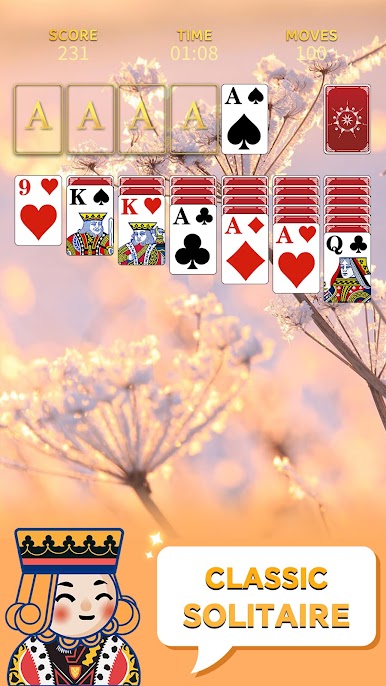Tap the ace of diamonds card
The width and height of the screenshot is (386, 686).
point(245,249)
